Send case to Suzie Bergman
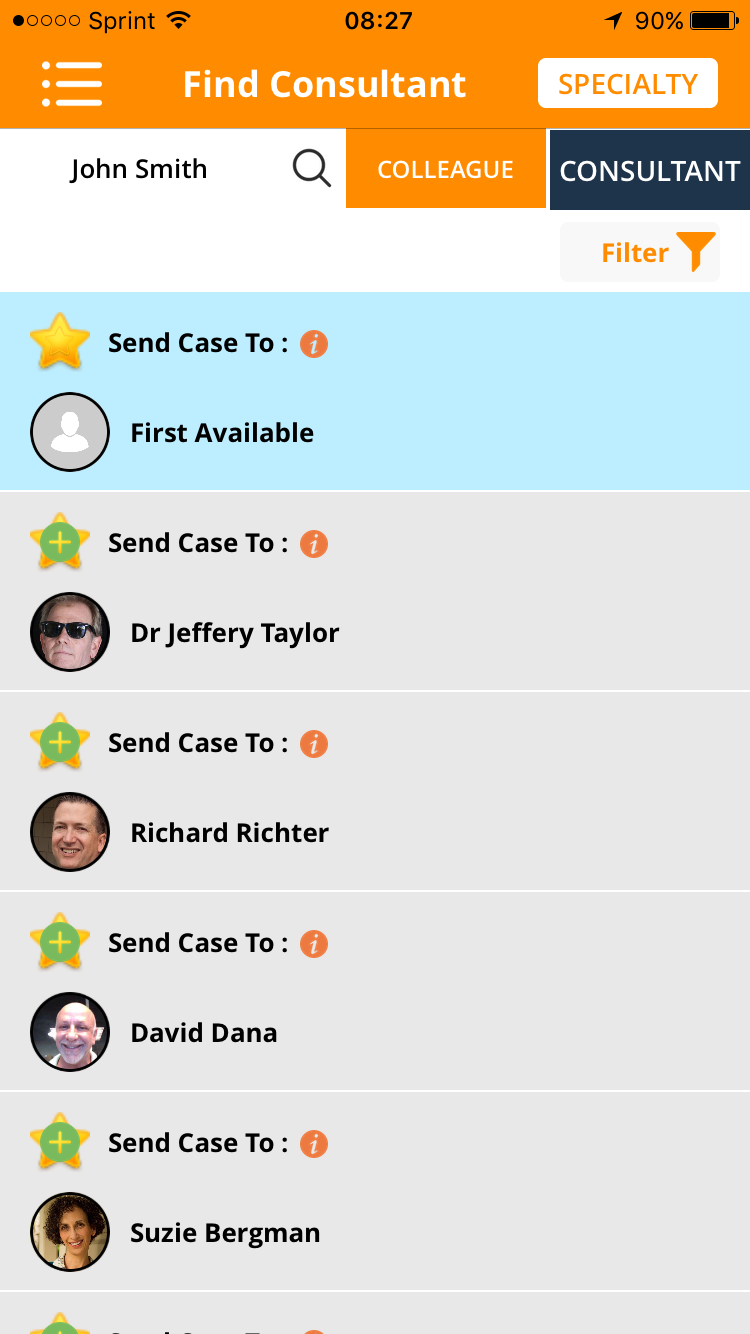This screenshot has width=750, height=1334. (x=225, y=1233)
